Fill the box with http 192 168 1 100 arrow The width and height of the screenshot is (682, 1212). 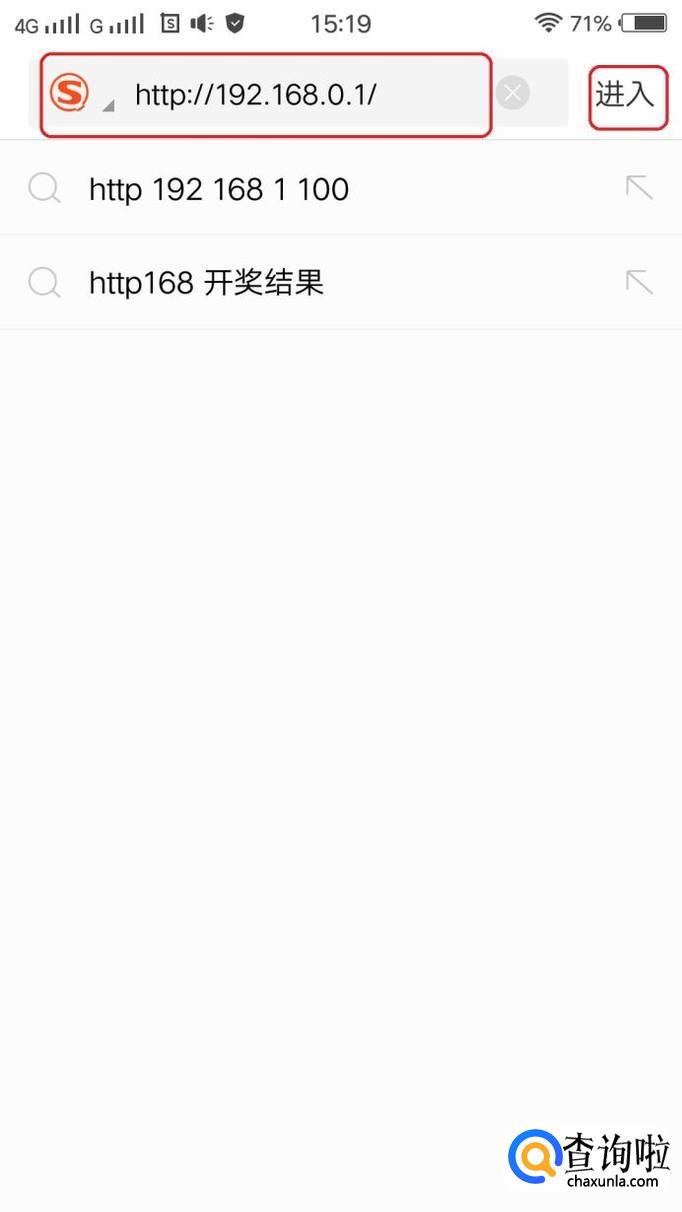click(639, 188)
